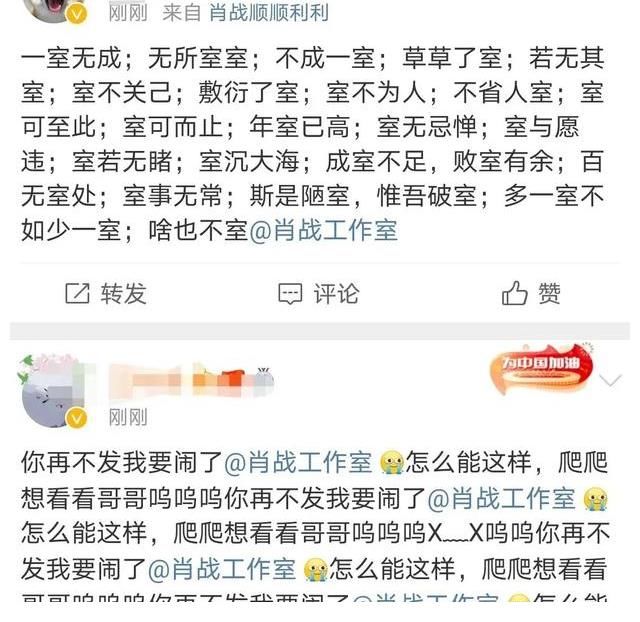The width and height of the screenshot is (640, 622).
Task: Open @肖战工作室 mention after 啥也不室
Action: pyautogui.click(x=322, y=231)
